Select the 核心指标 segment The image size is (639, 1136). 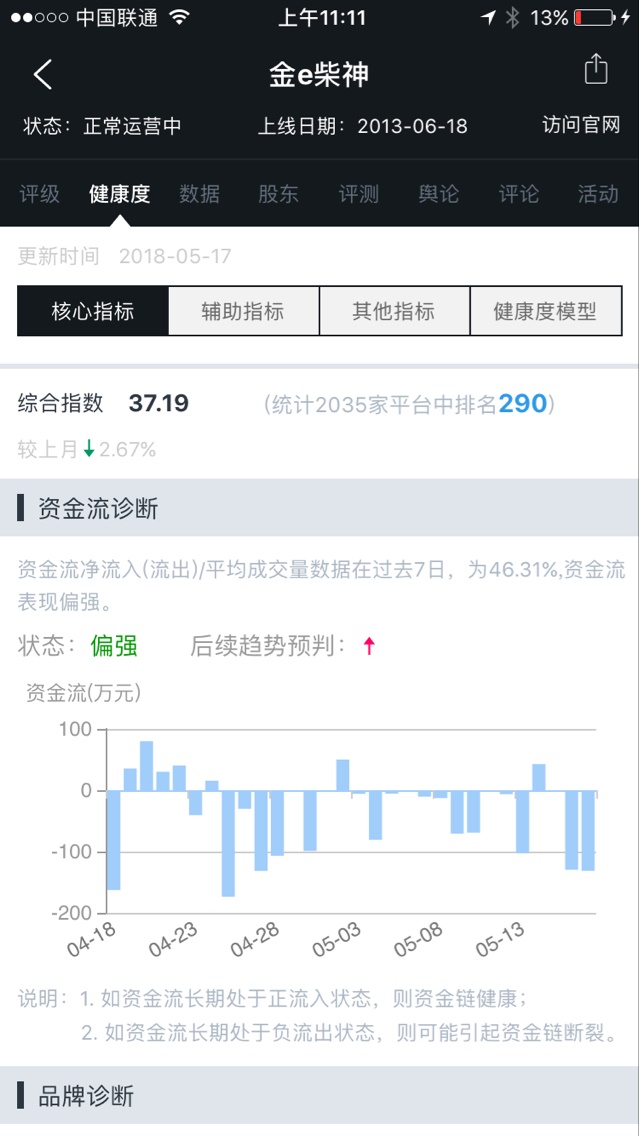(x=93, y=311)
